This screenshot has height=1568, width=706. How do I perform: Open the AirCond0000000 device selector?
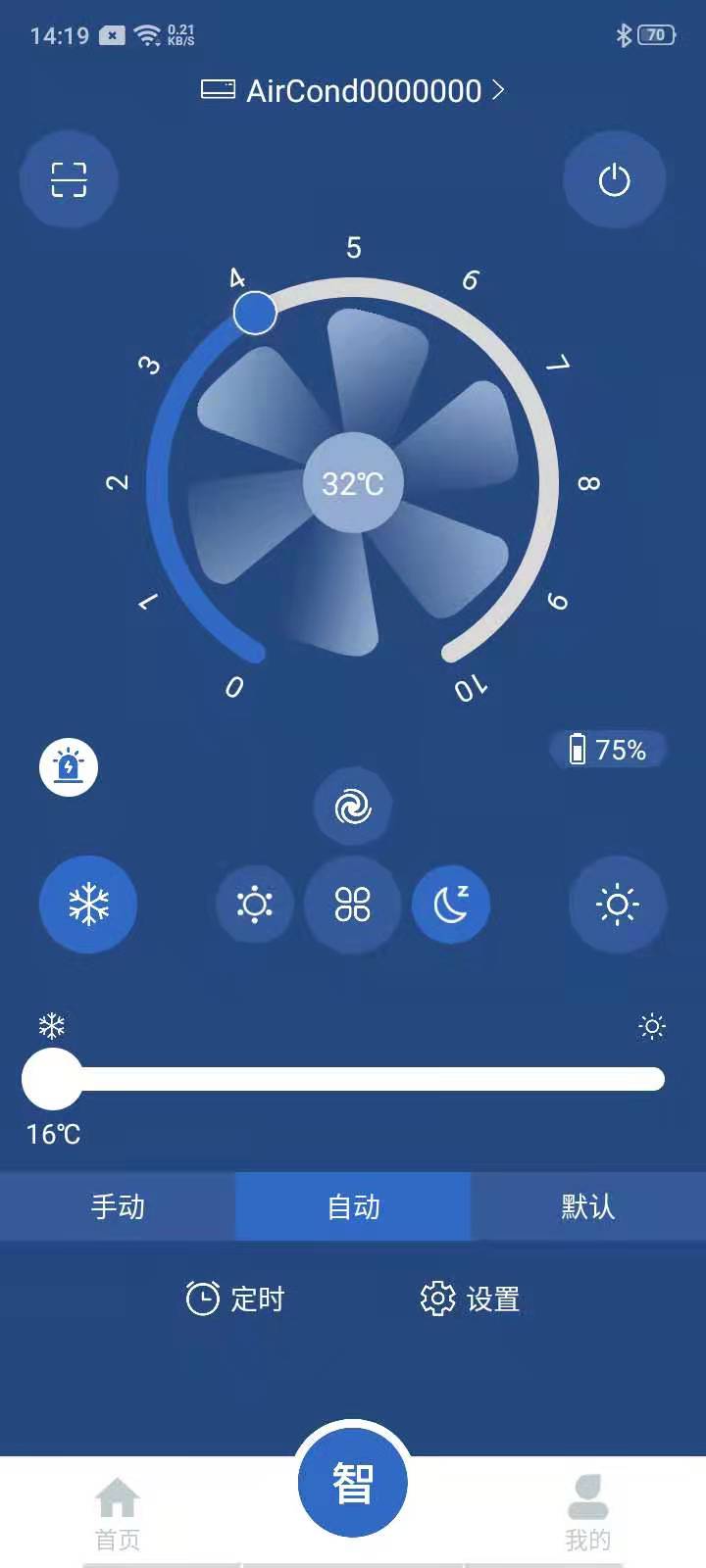(x=353, y=91)
